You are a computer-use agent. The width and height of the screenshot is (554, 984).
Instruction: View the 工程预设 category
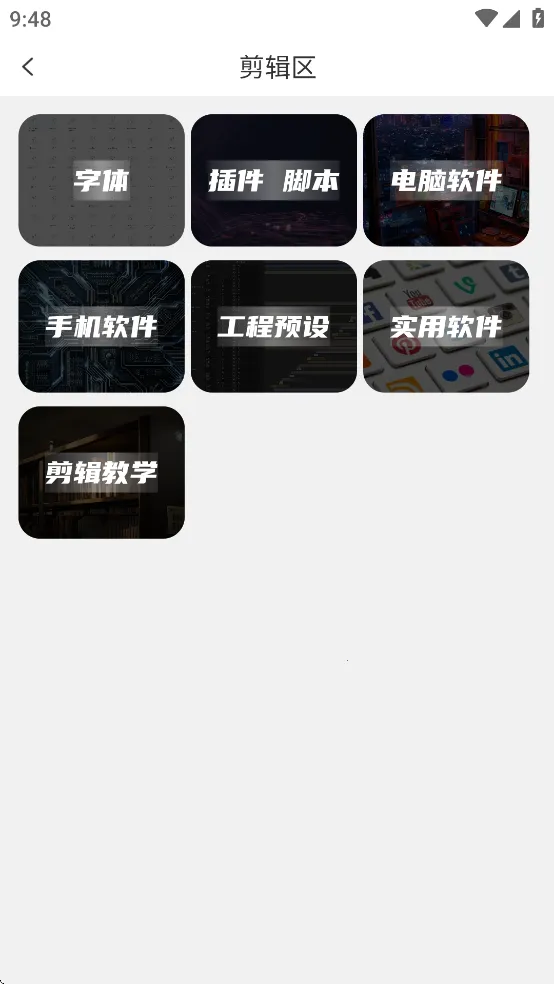(274, 326)
